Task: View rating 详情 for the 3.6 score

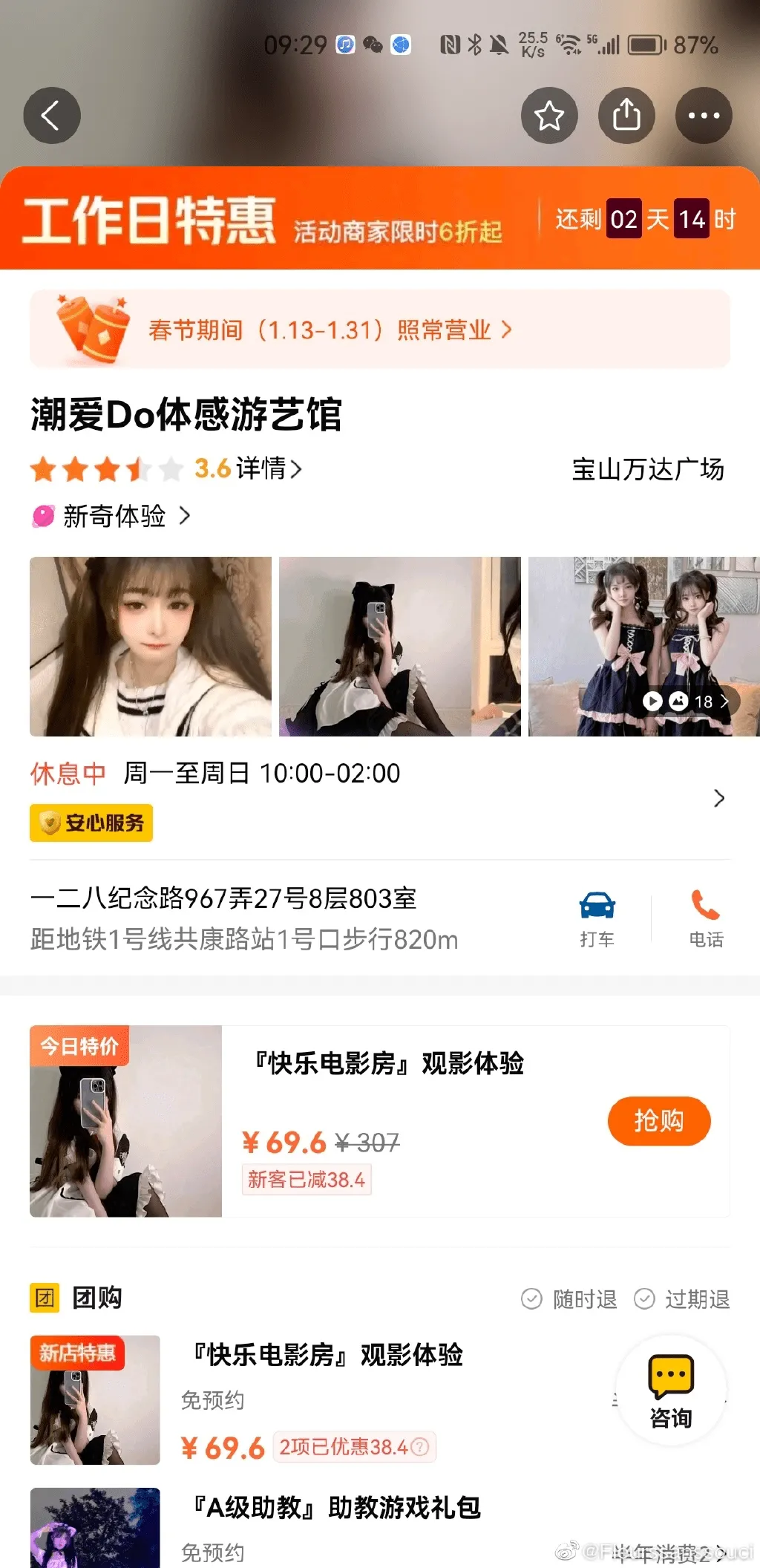Action: tap(268, 468)
